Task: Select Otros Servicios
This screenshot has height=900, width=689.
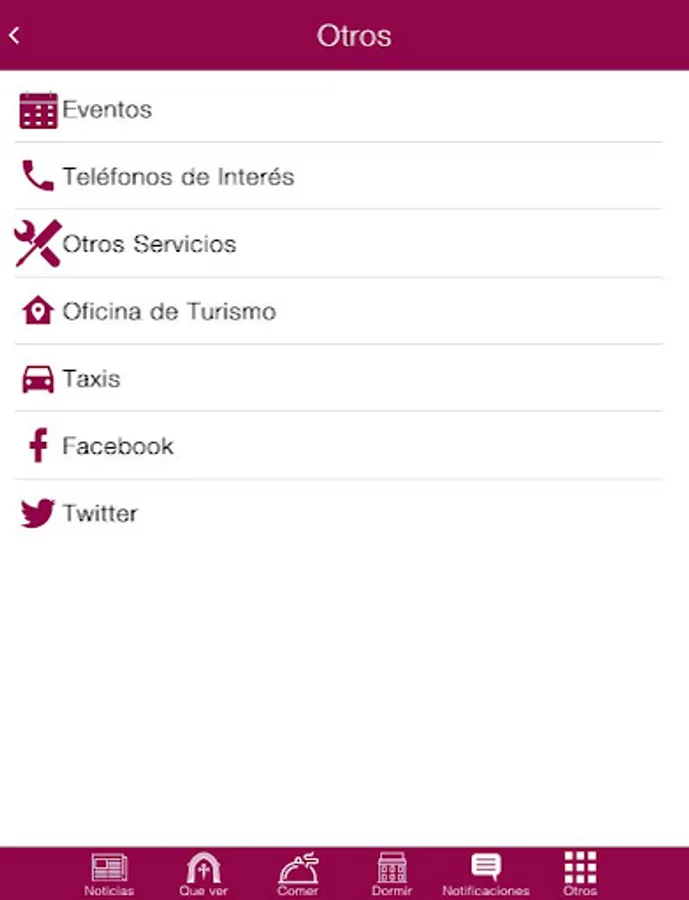Action: click(148, 244)
